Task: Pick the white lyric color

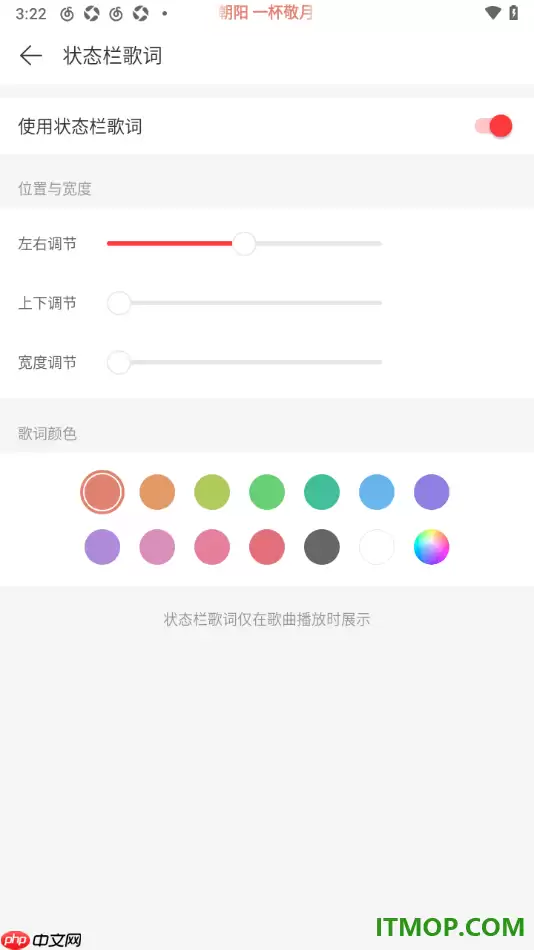Action: pos(376,547)
